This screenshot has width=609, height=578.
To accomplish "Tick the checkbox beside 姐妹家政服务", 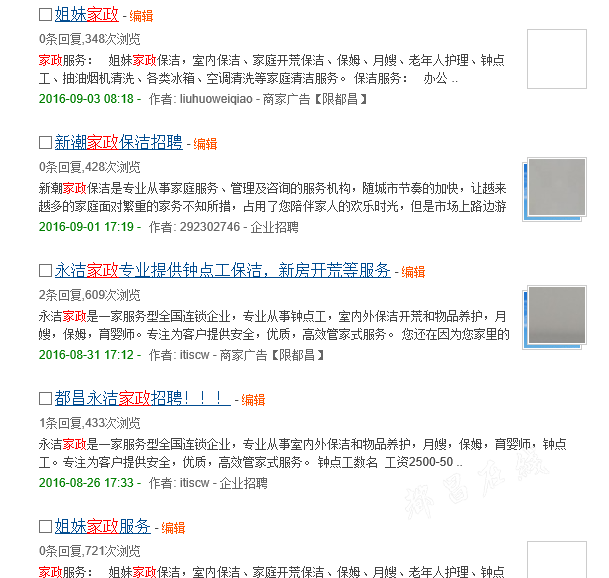I will click(45, 527).
